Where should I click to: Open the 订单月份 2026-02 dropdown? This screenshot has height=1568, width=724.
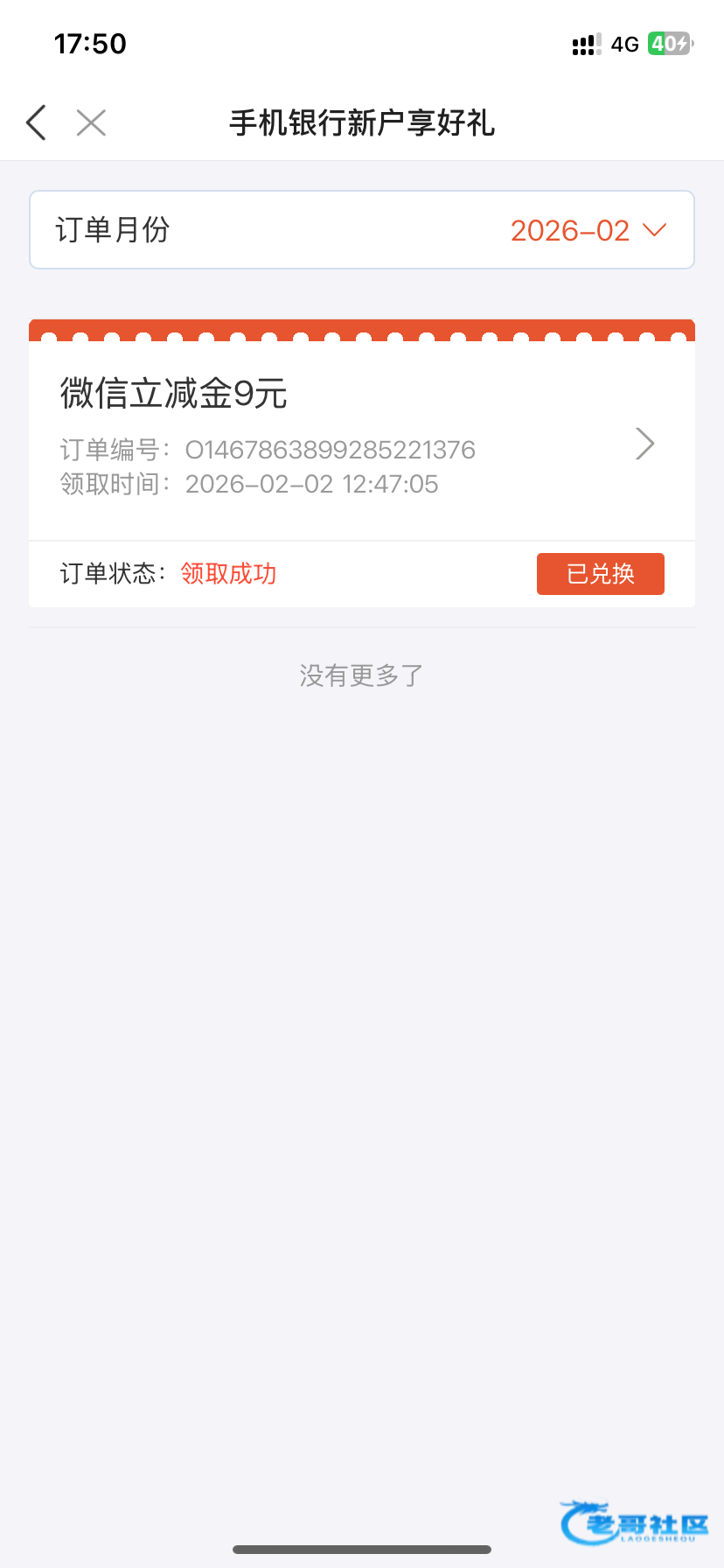click(588, 230)
